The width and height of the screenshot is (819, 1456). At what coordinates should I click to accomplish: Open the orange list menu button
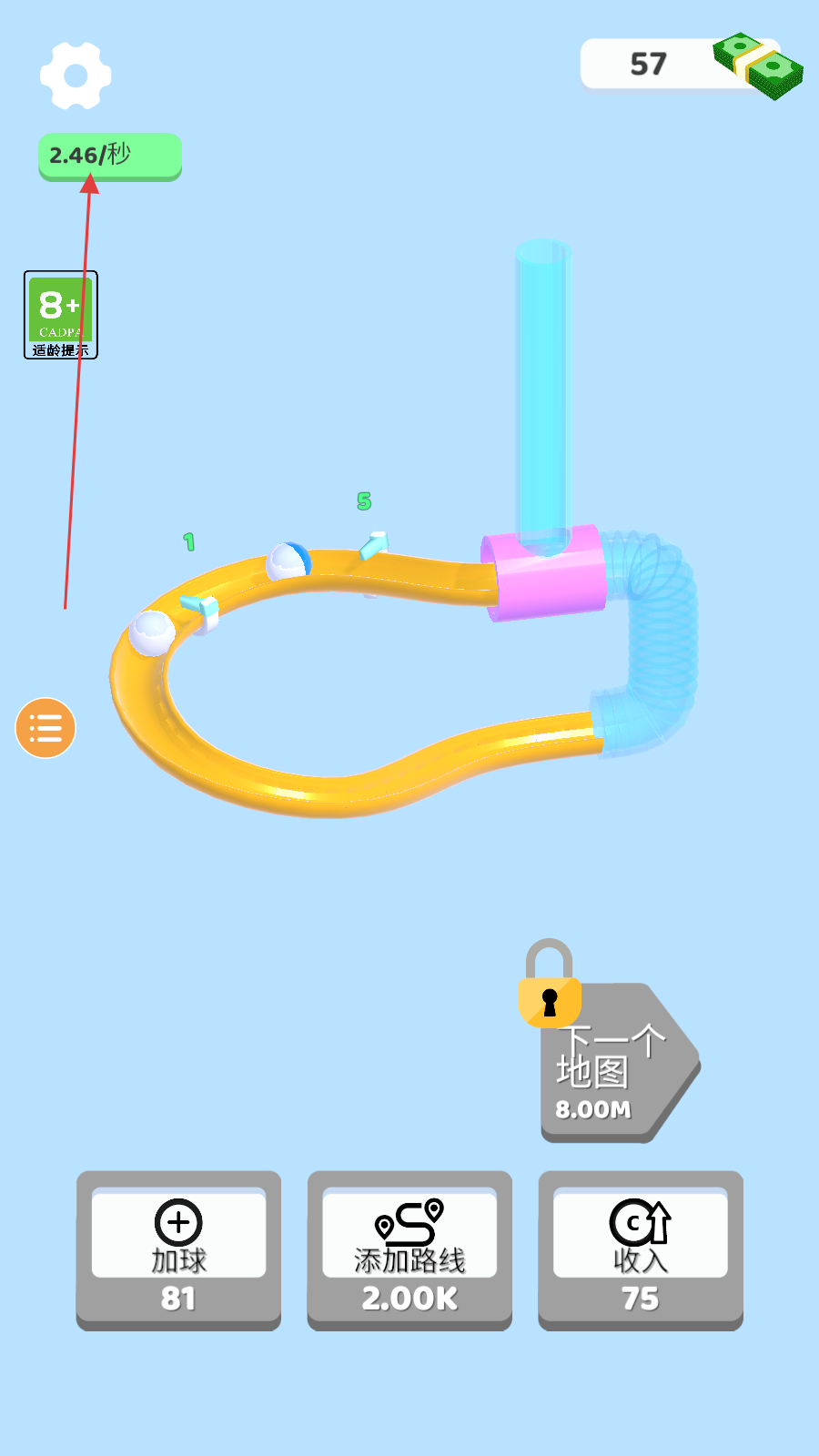(x=45, y=728)
